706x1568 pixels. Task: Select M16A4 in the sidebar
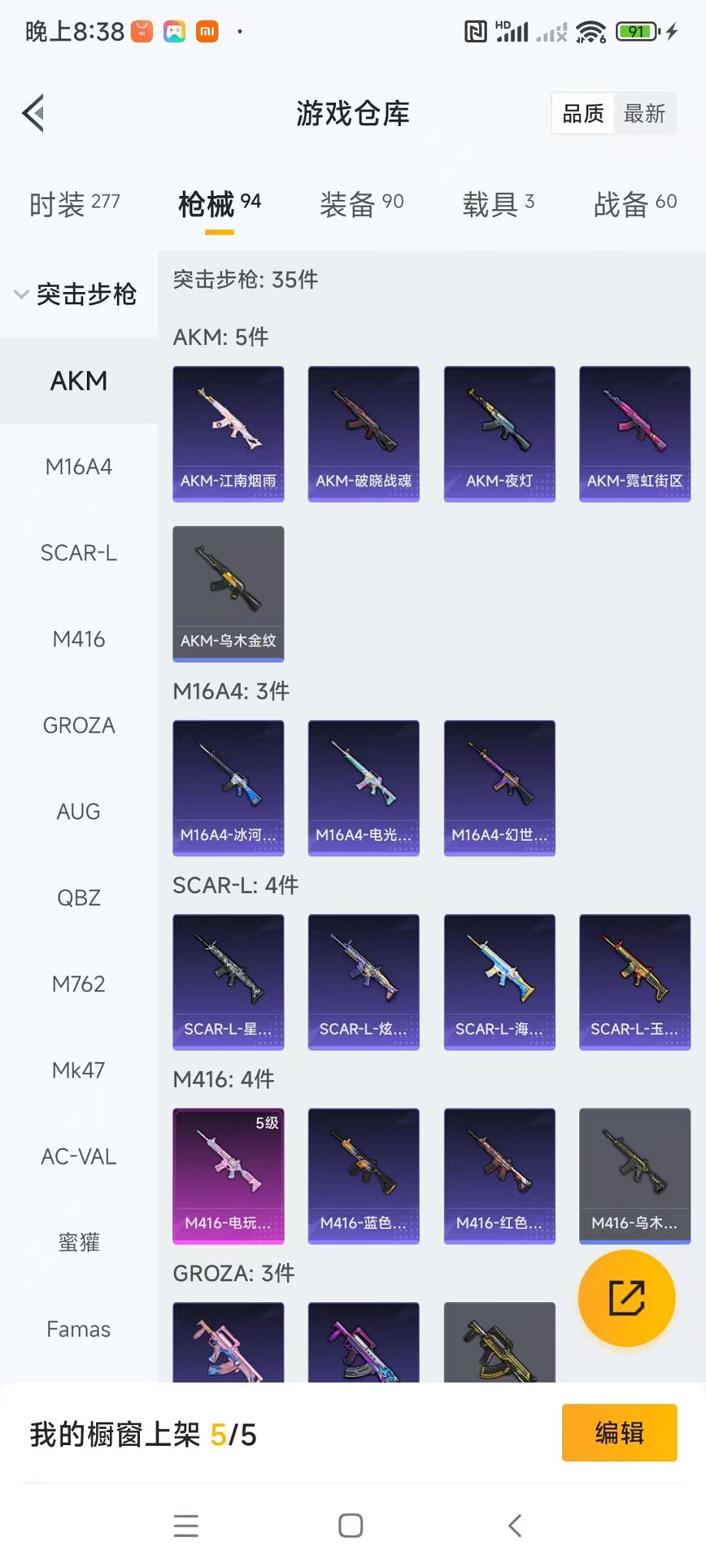coord(78,467)
